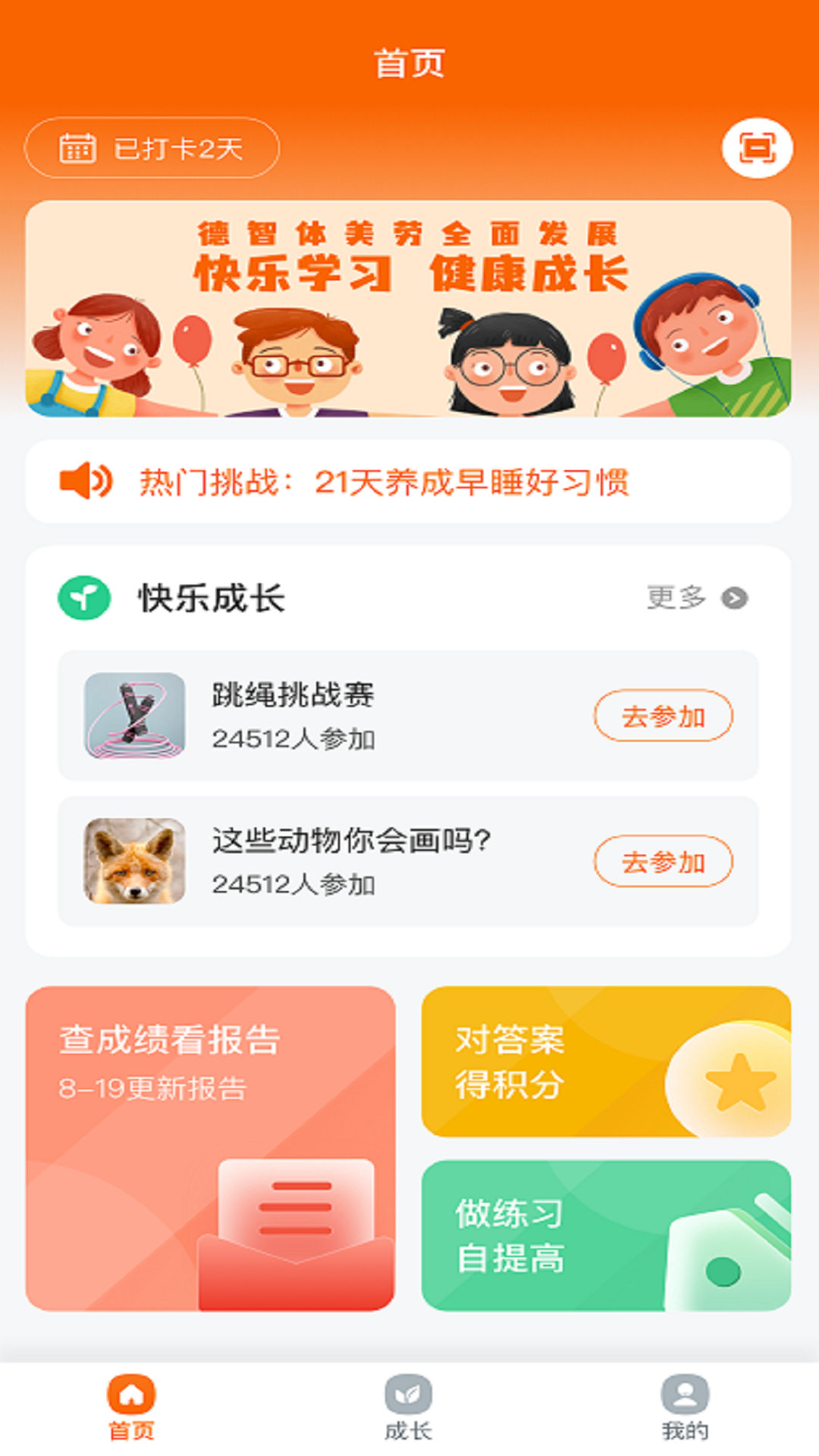Open the fox thumbnail image
The width and height of the screenshot is (819, 1456).
[x=135, y=861]
